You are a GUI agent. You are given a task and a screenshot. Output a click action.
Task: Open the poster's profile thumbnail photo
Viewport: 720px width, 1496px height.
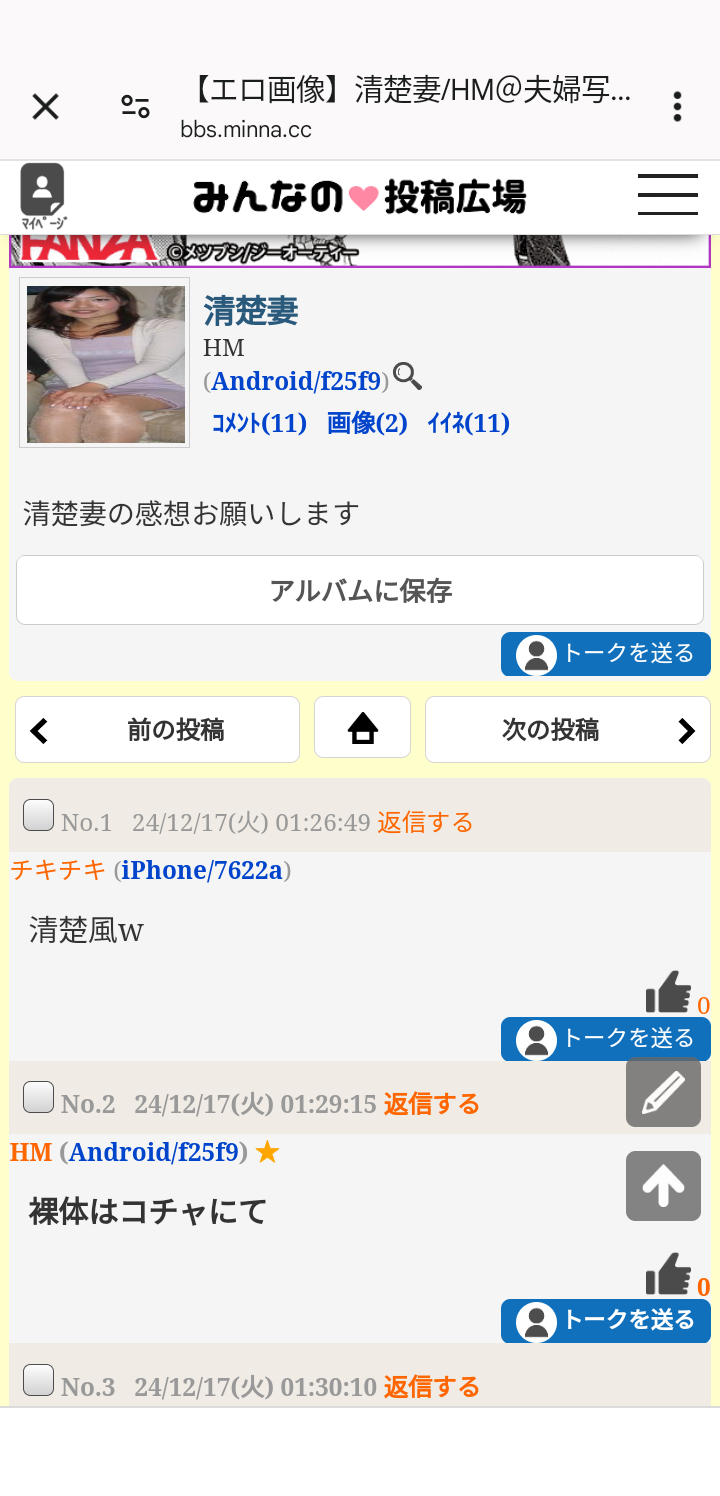[103, 363]
